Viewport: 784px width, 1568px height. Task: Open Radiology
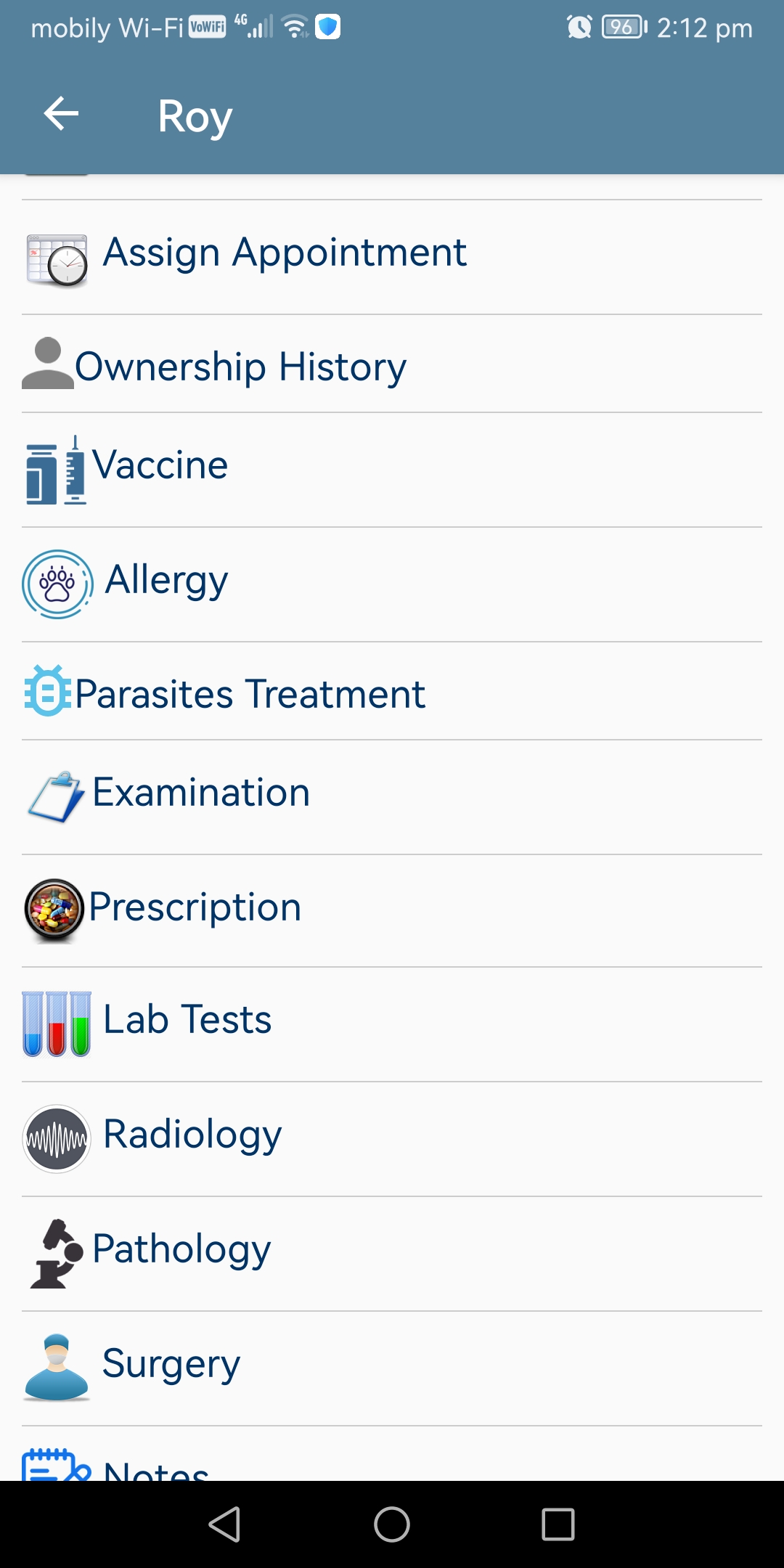392,1139
